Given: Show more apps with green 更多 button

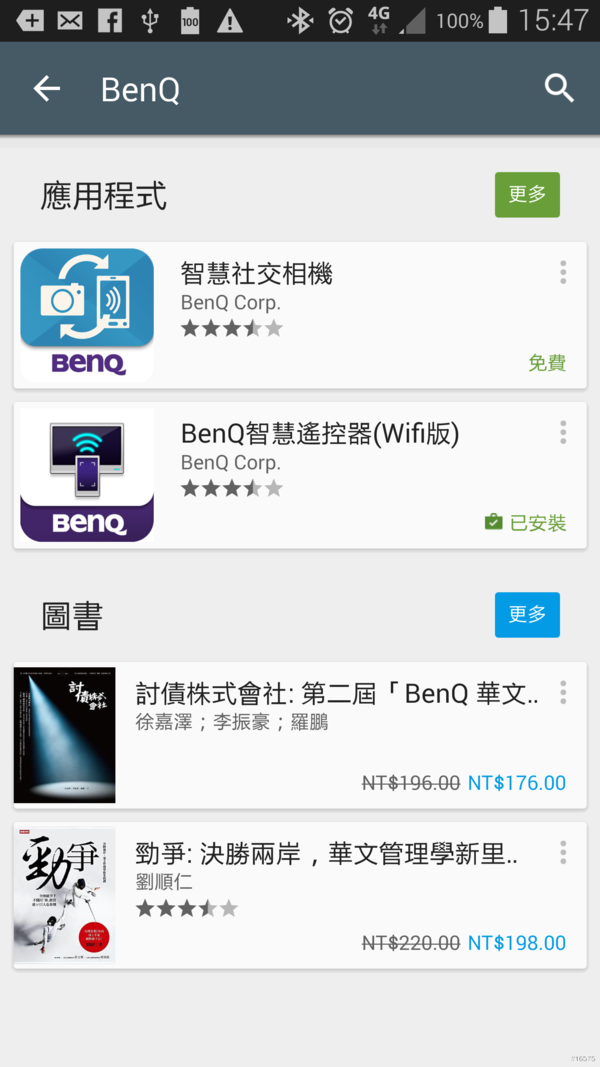Looking at the screenshot, I should tap(527, 195).
